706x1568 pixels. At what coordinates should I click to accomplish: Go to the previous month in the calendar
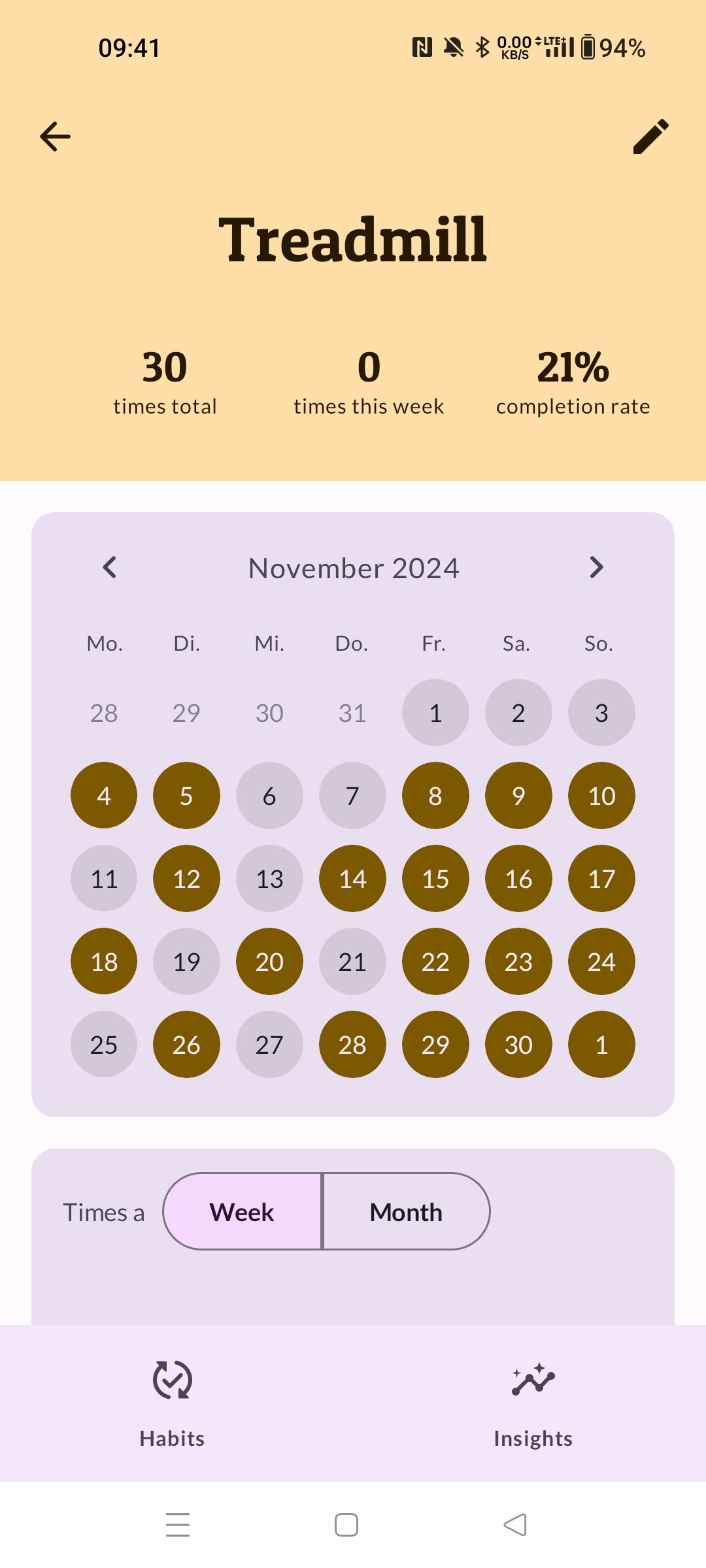pos(110,567)
